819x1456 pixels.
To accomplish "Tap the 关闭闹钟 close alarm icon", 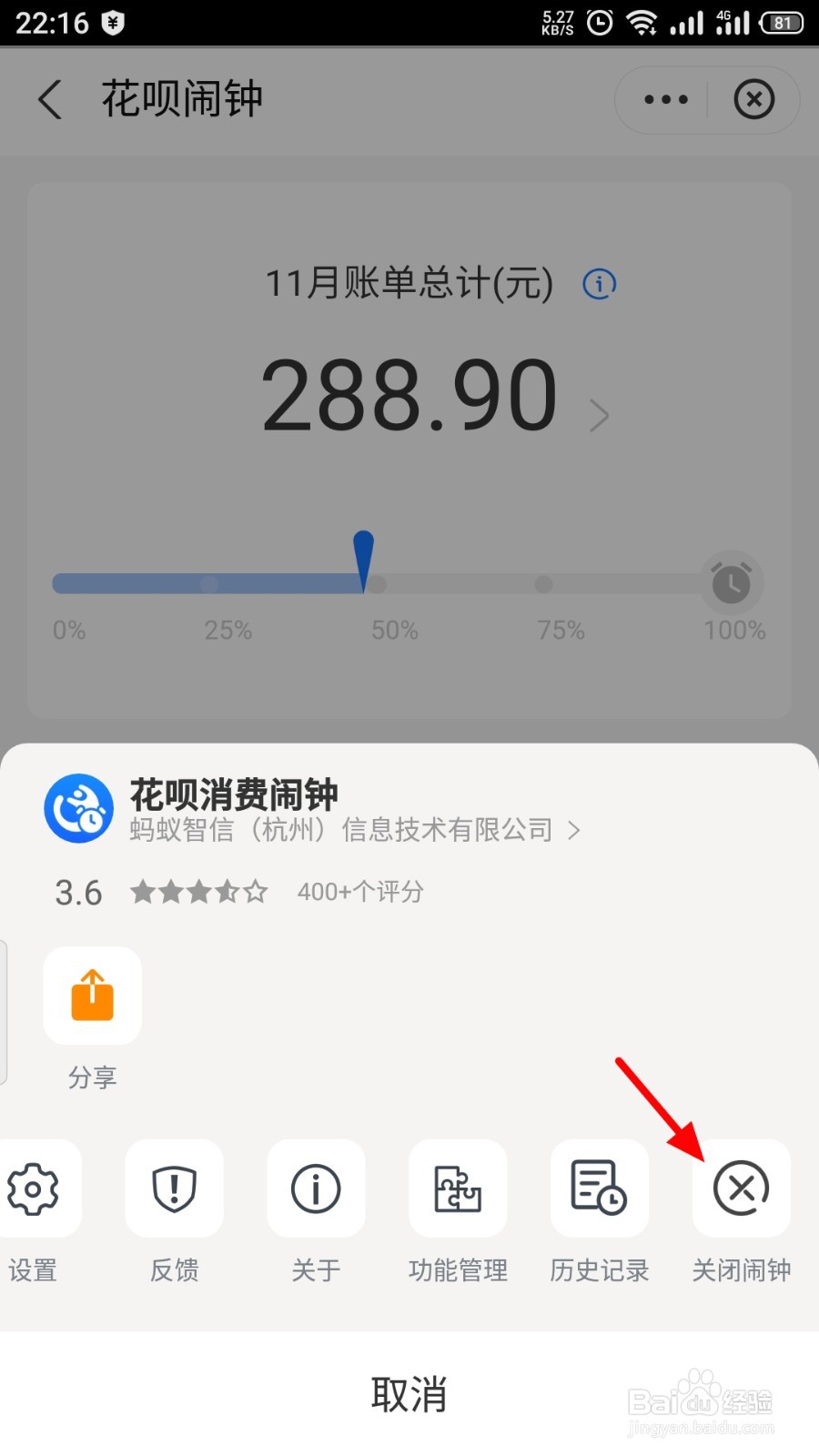I will coord(741,1189).
